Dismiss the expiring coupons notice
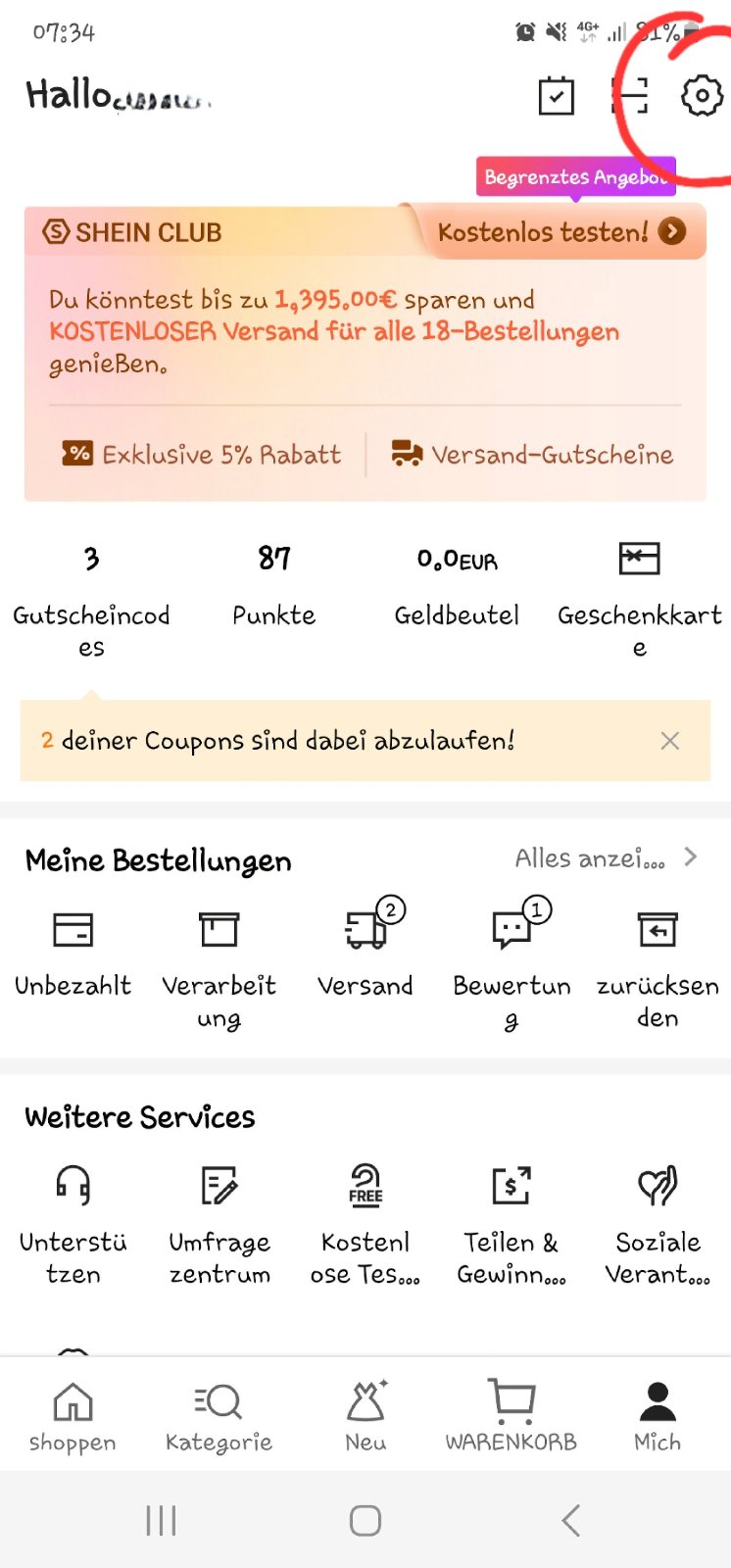The image size is (731, 1568). (670, 741)
